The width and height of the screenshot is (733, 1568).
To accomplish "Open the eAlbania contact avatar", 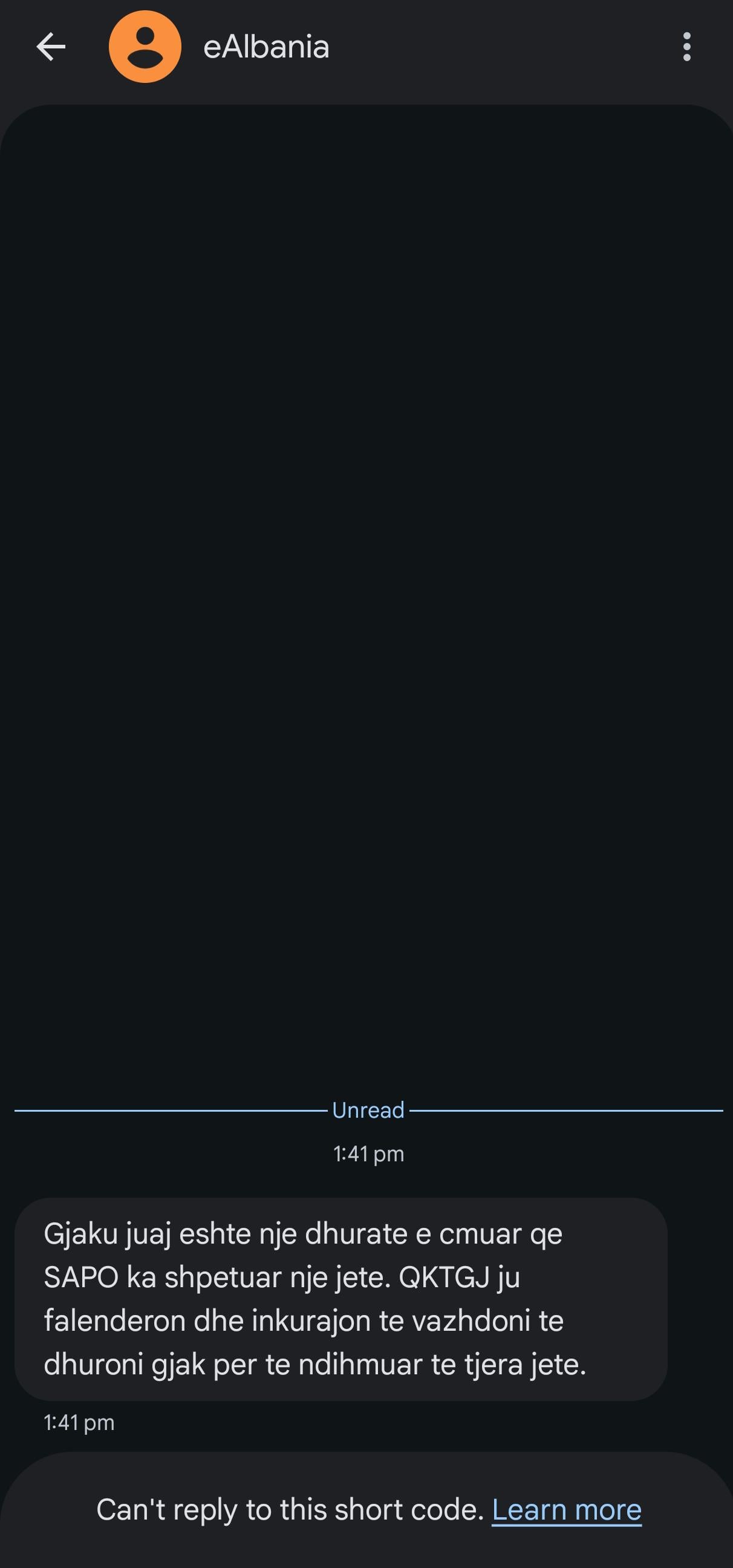I will click(x=145, y=47).
